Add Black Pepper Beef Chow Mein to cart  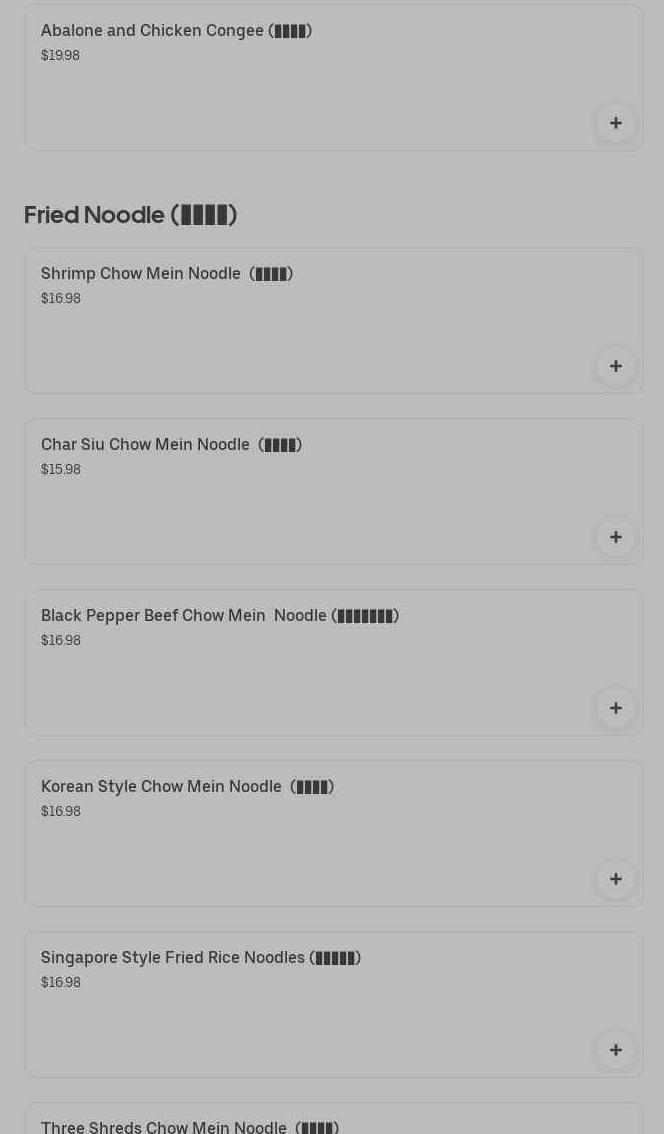coord(616,708)
